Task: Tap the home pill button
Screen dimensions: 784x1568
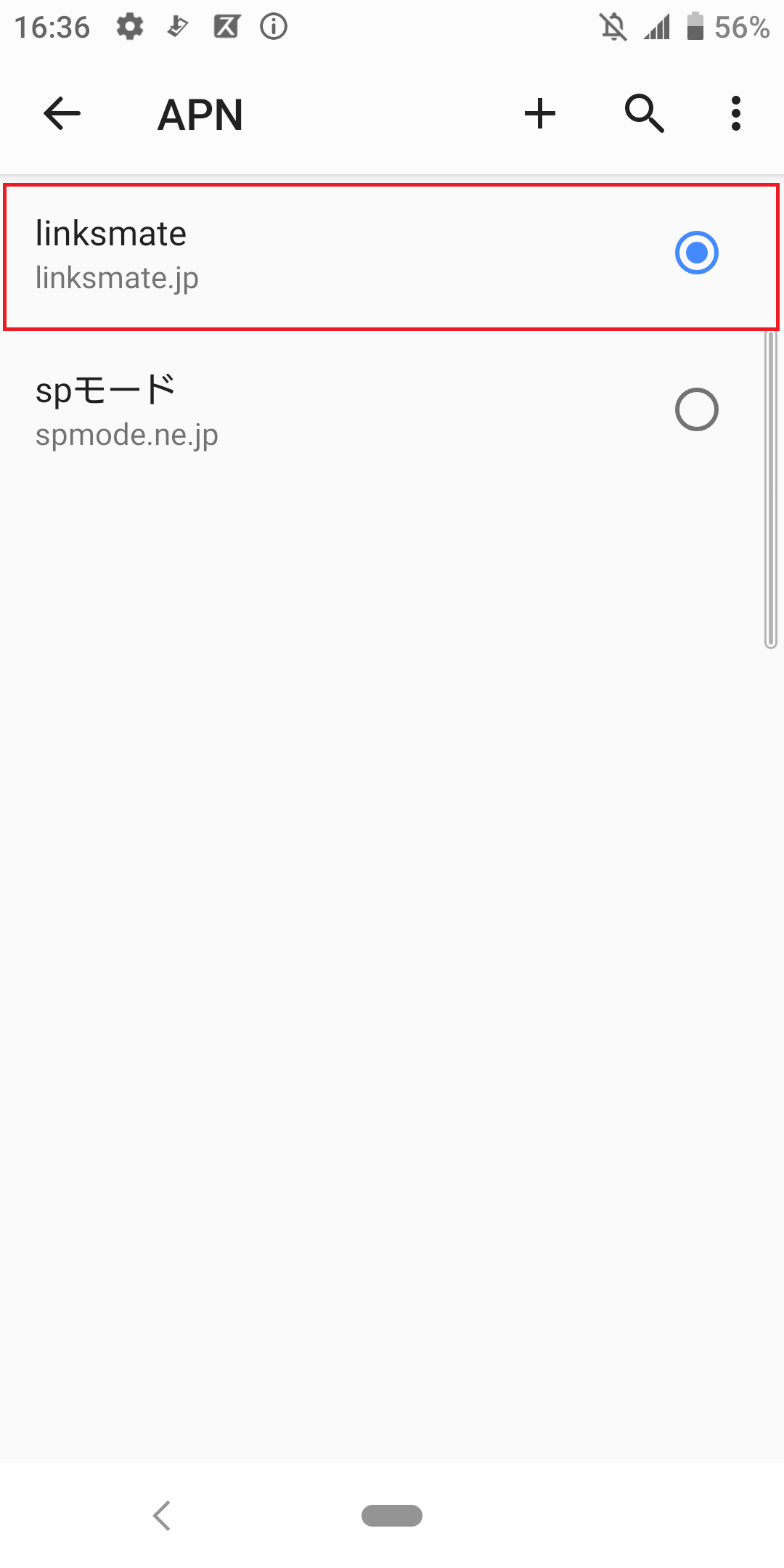Action: pyautogui.click(x=392, y=1516)
